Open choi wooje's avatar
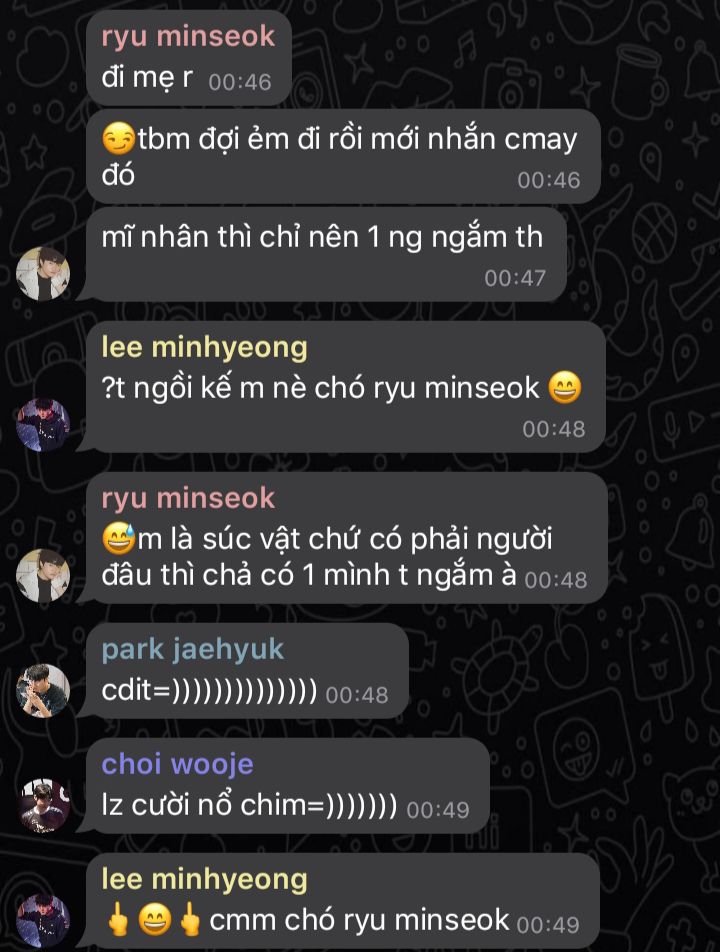 [43, 806]
